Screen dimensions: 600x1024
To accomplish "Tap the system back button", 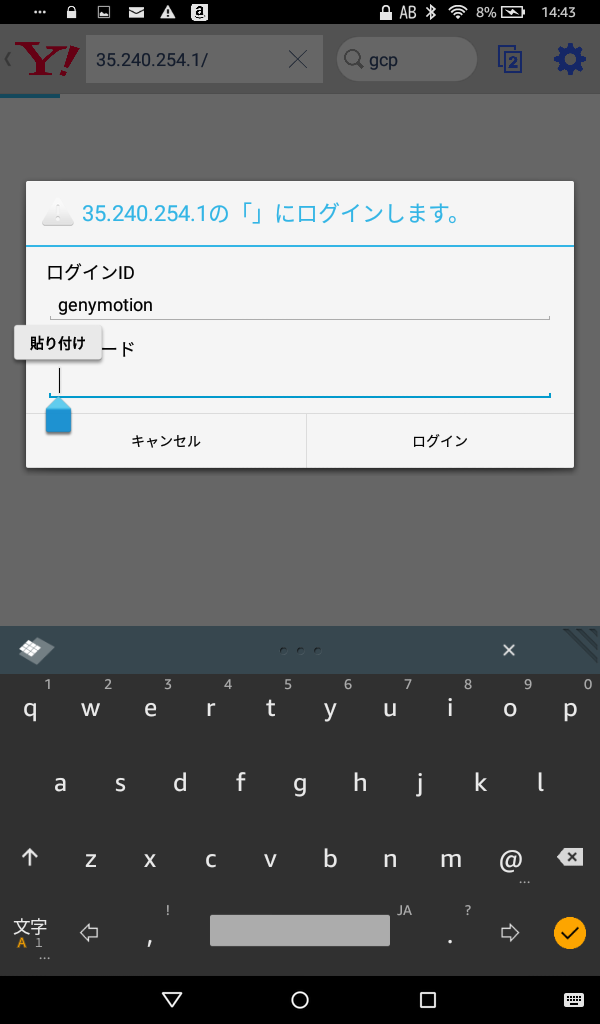I will click(172, 999).
